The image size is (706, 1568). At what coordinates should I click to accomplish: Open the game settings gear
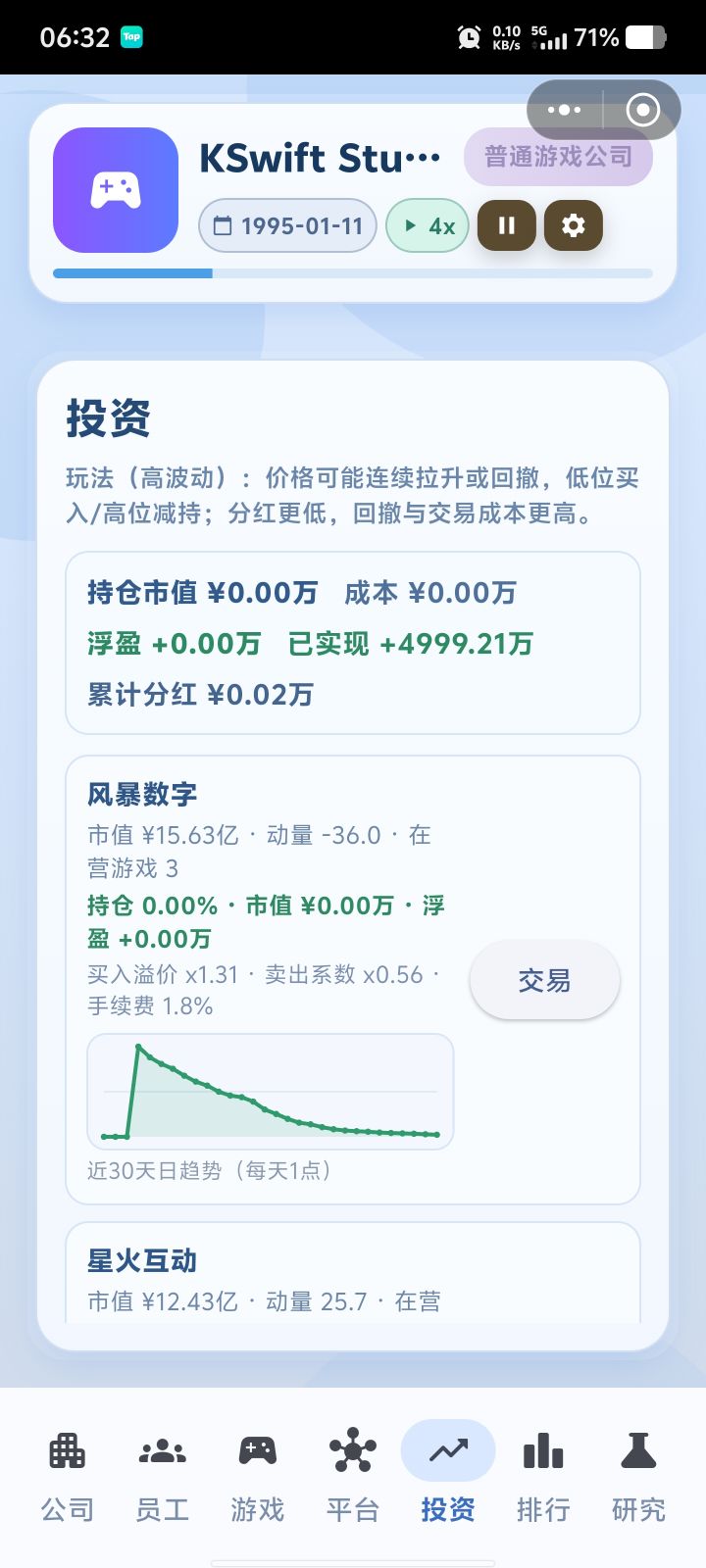pyautogui.click(x=573, y=225)
